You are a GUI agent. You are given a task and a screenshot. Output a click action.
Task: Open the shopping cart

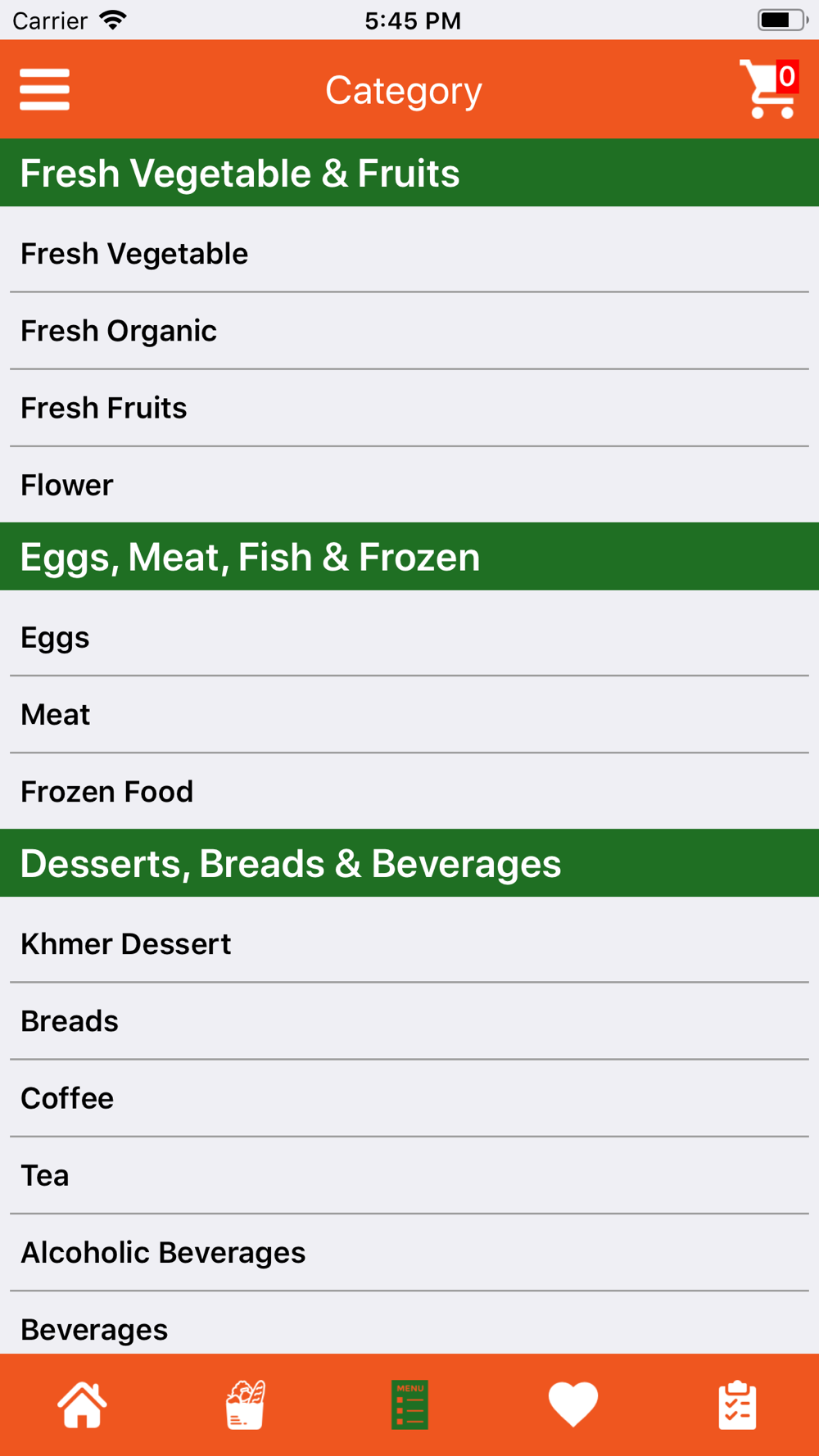[769, 88]
